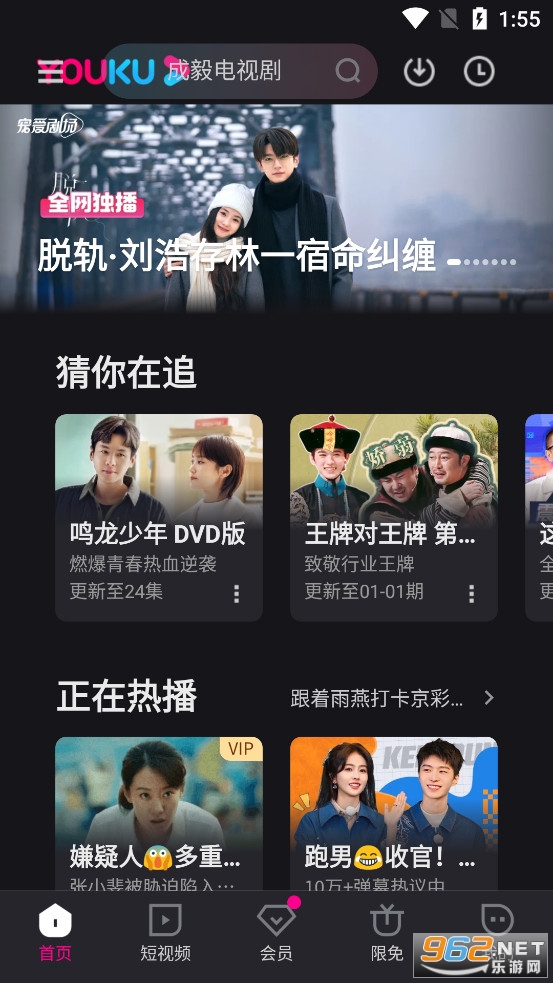This screenshot has width=553, height=983.
Task: Open the 王牌对王牌 show card
Action: coord(394,517)
